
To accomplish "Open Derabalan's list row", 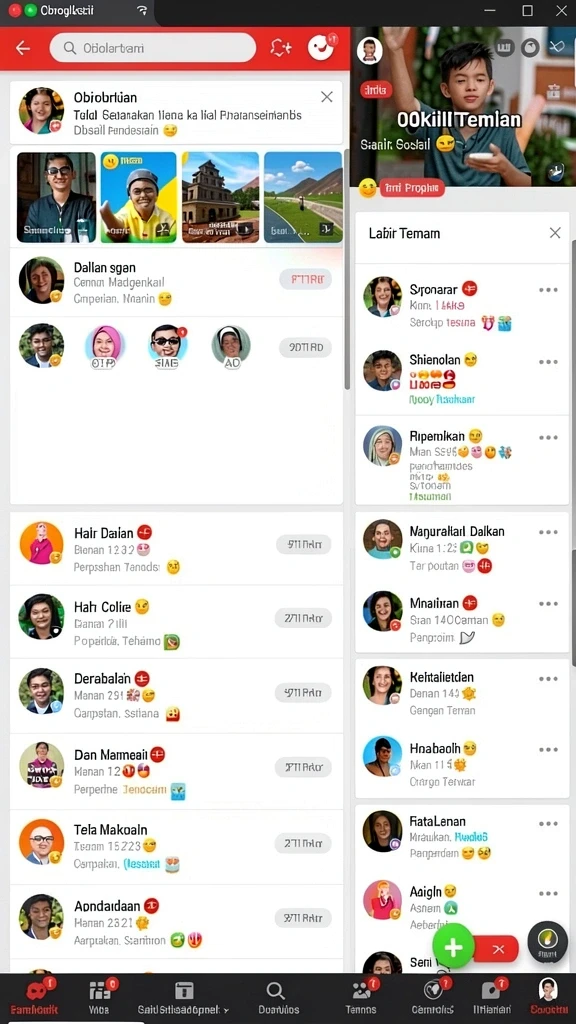I will (x=176, y=696).
